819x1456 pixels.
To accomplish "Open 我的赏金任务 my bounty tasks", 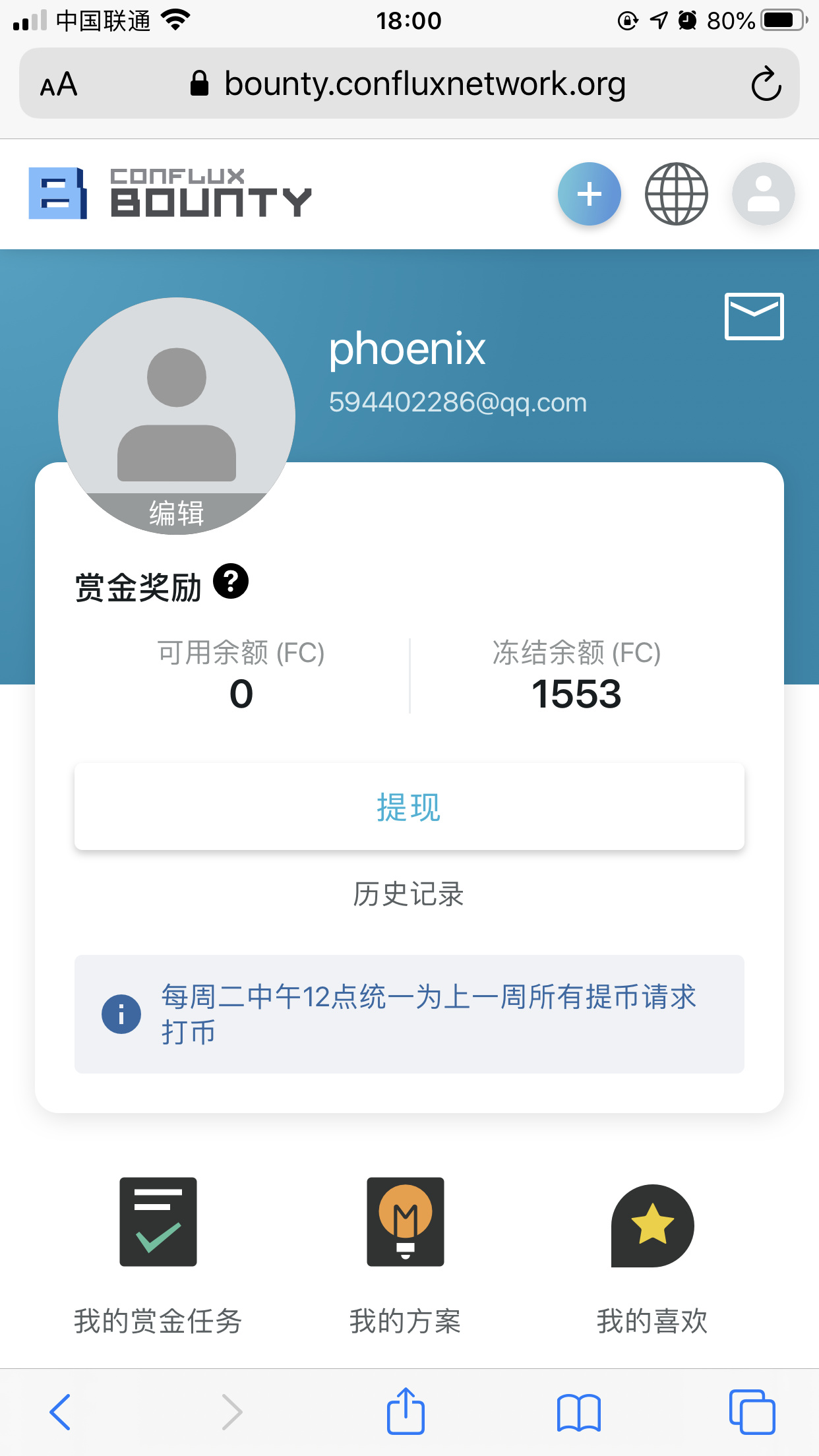I will point(158,1253).
